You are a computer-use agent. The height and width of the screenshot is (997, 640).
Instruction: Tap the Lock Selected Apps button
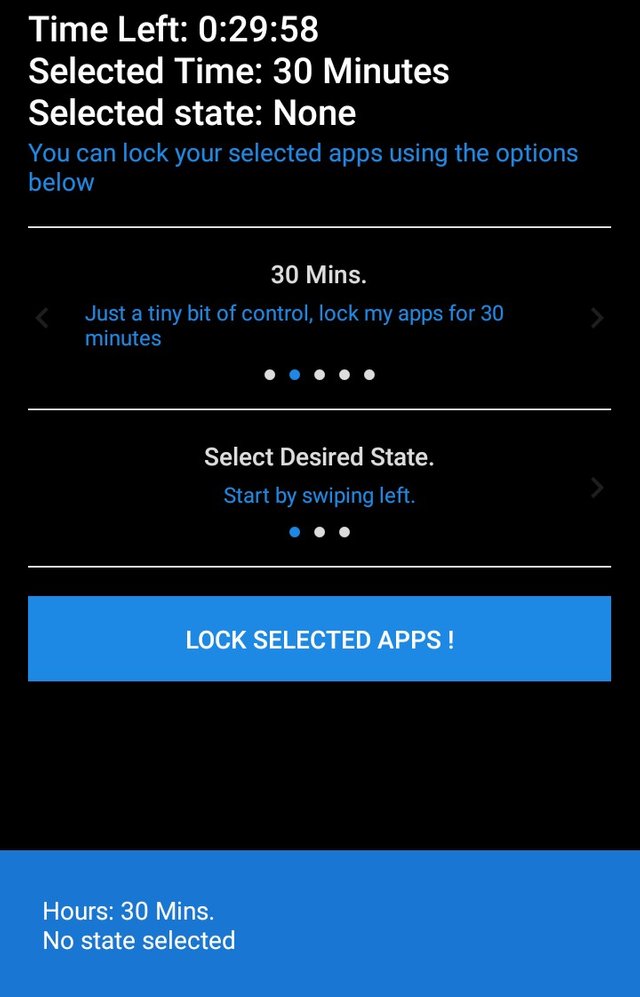point(319,639)
